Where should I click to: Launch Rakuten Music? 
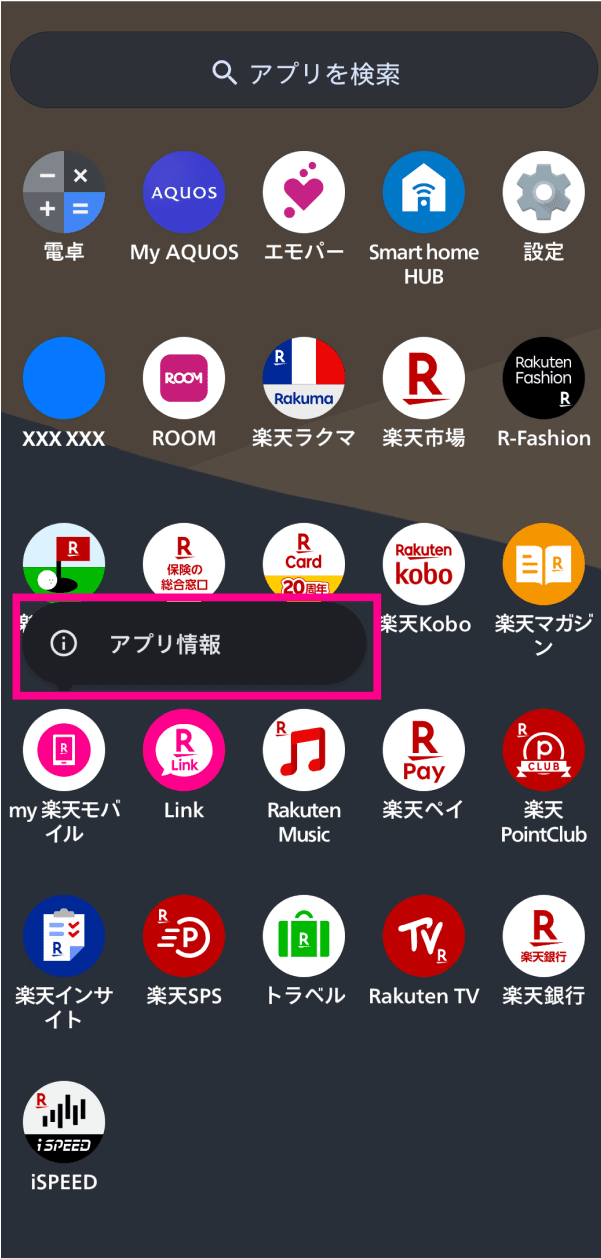point(304,750)
